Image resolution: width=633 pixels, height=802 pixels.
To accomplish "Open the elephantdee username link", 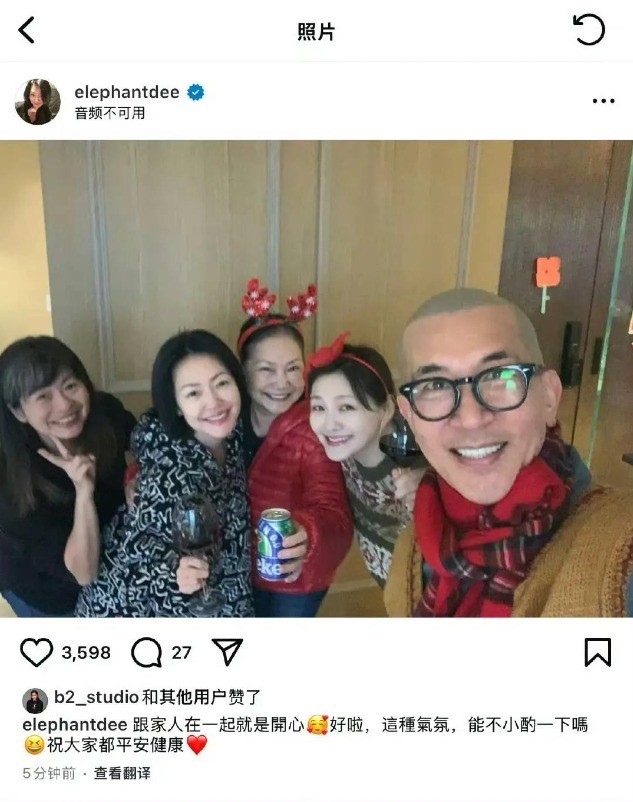I will pyautogui.click(x=126, y=92).
